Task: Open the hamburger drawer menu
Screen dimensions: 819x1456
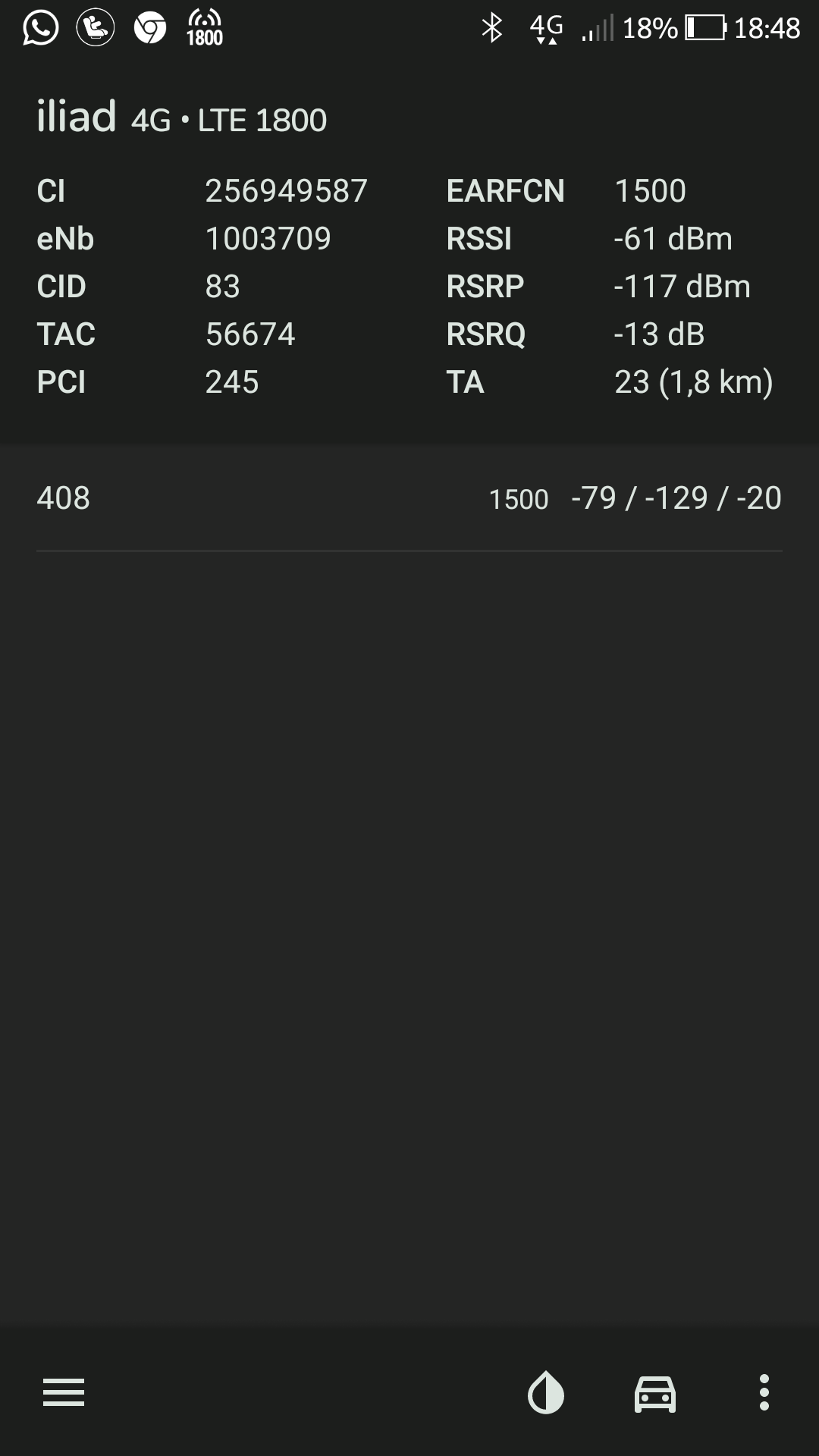Action: point(64,1392)
